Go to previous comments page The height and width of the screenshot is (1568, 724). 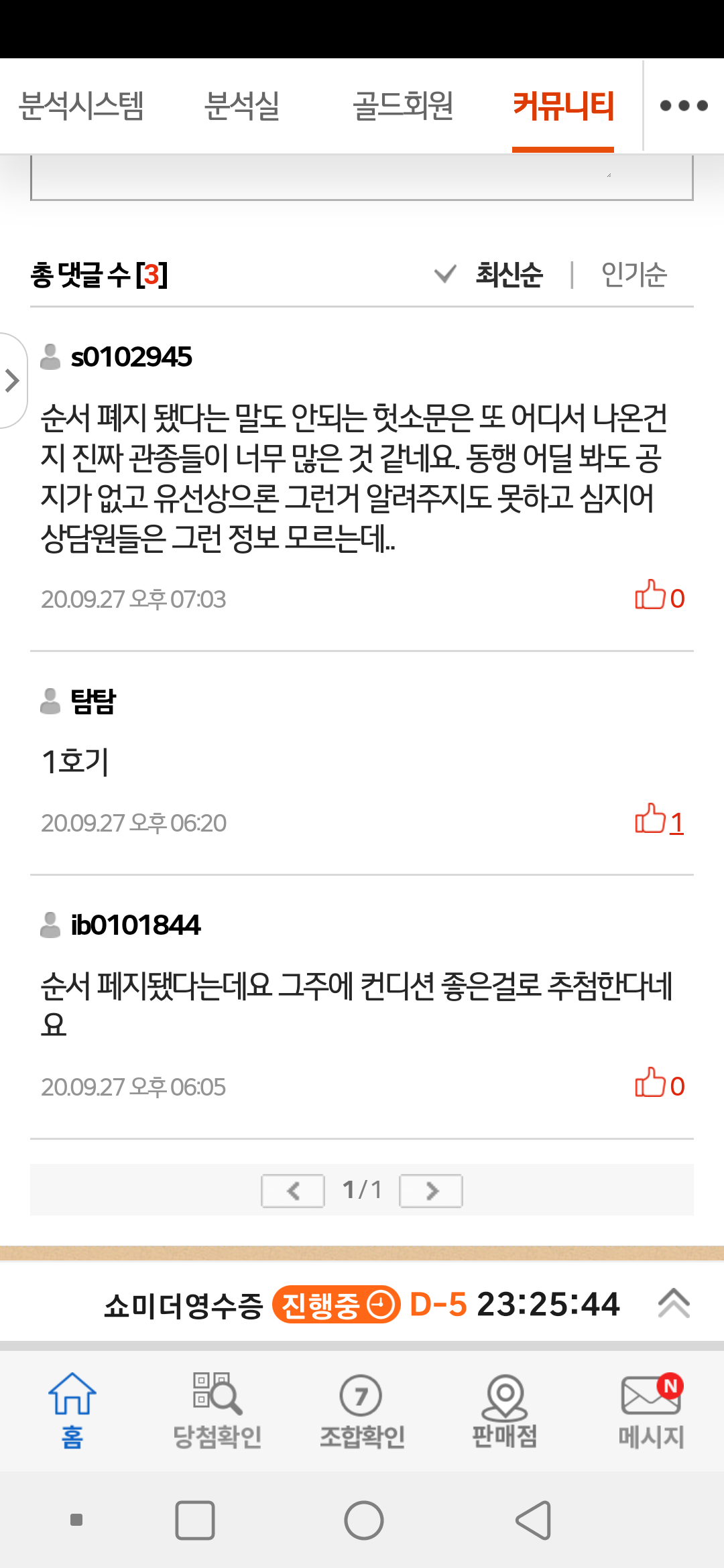(293, 1191)
